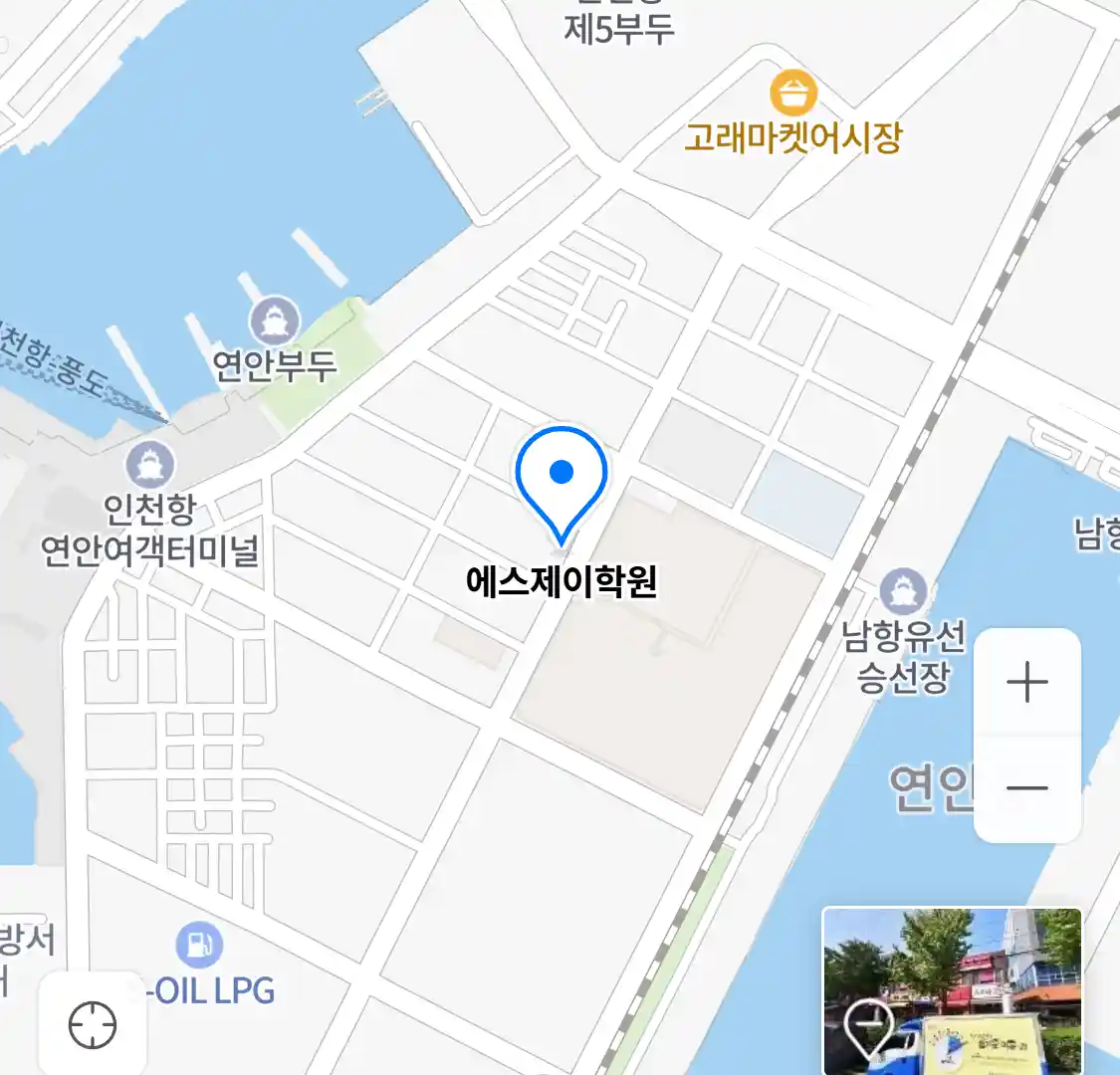
Task: Zoom in on the map
Action: pyautogui.click(x=1026, y=683)
